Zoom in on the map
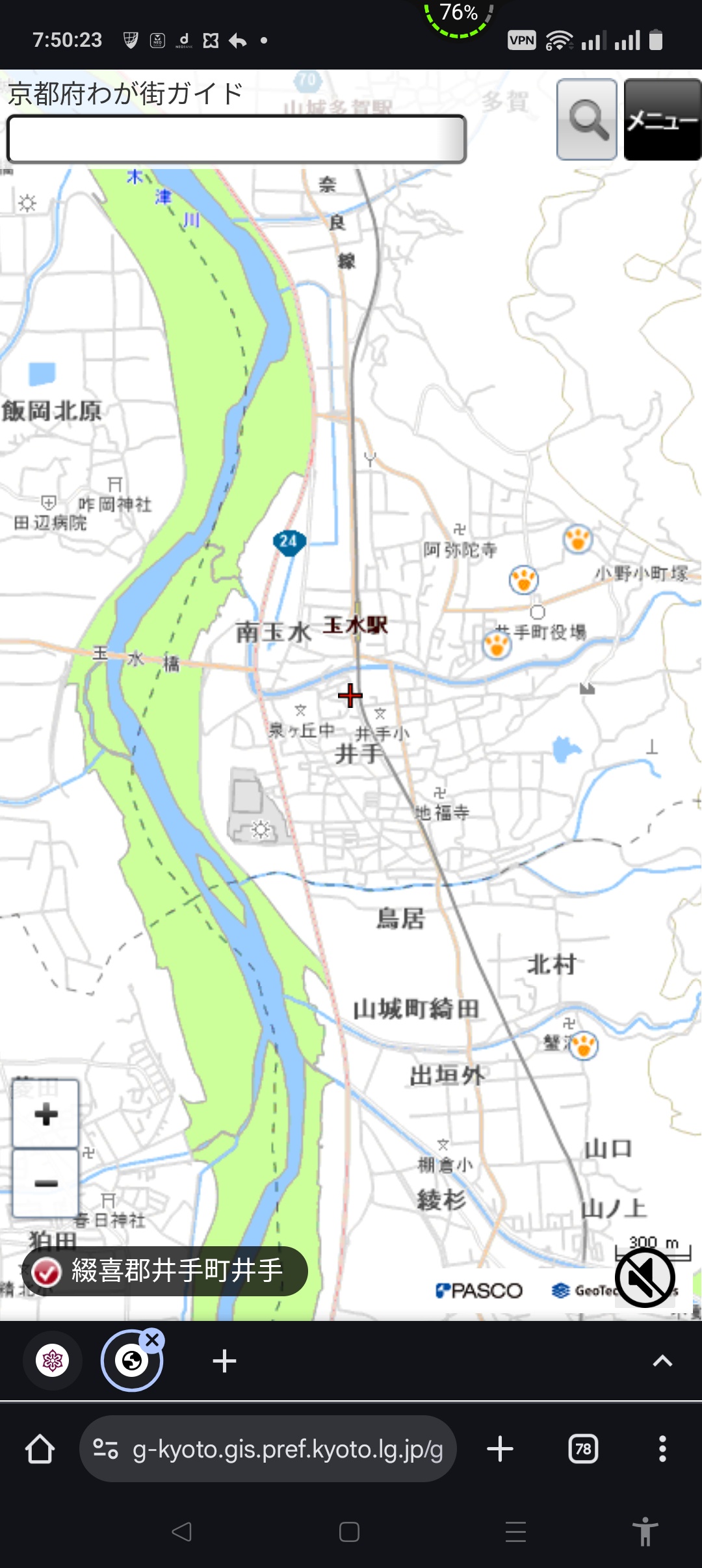 click(x=45, y=1114)
